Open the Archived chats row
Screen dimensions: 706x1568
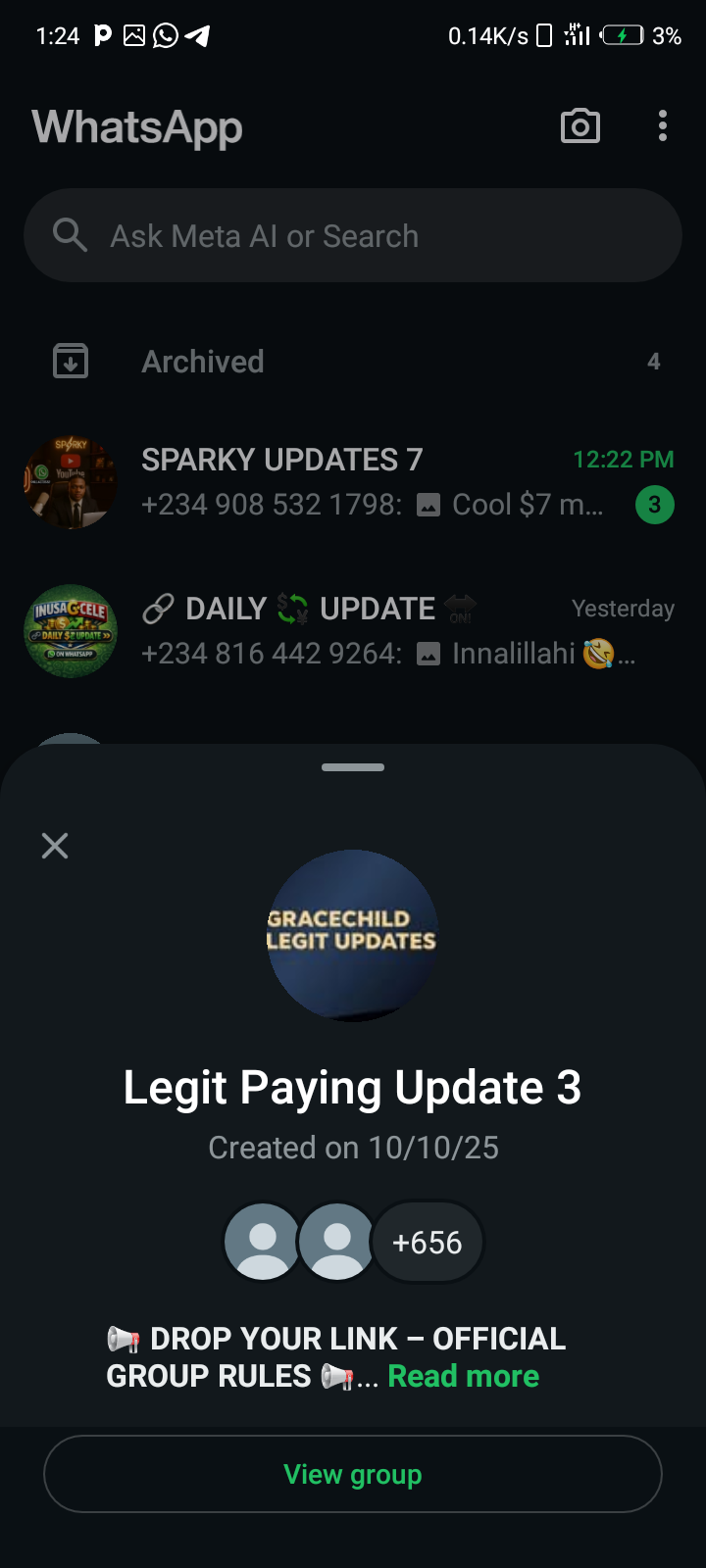tap(353, 362)
